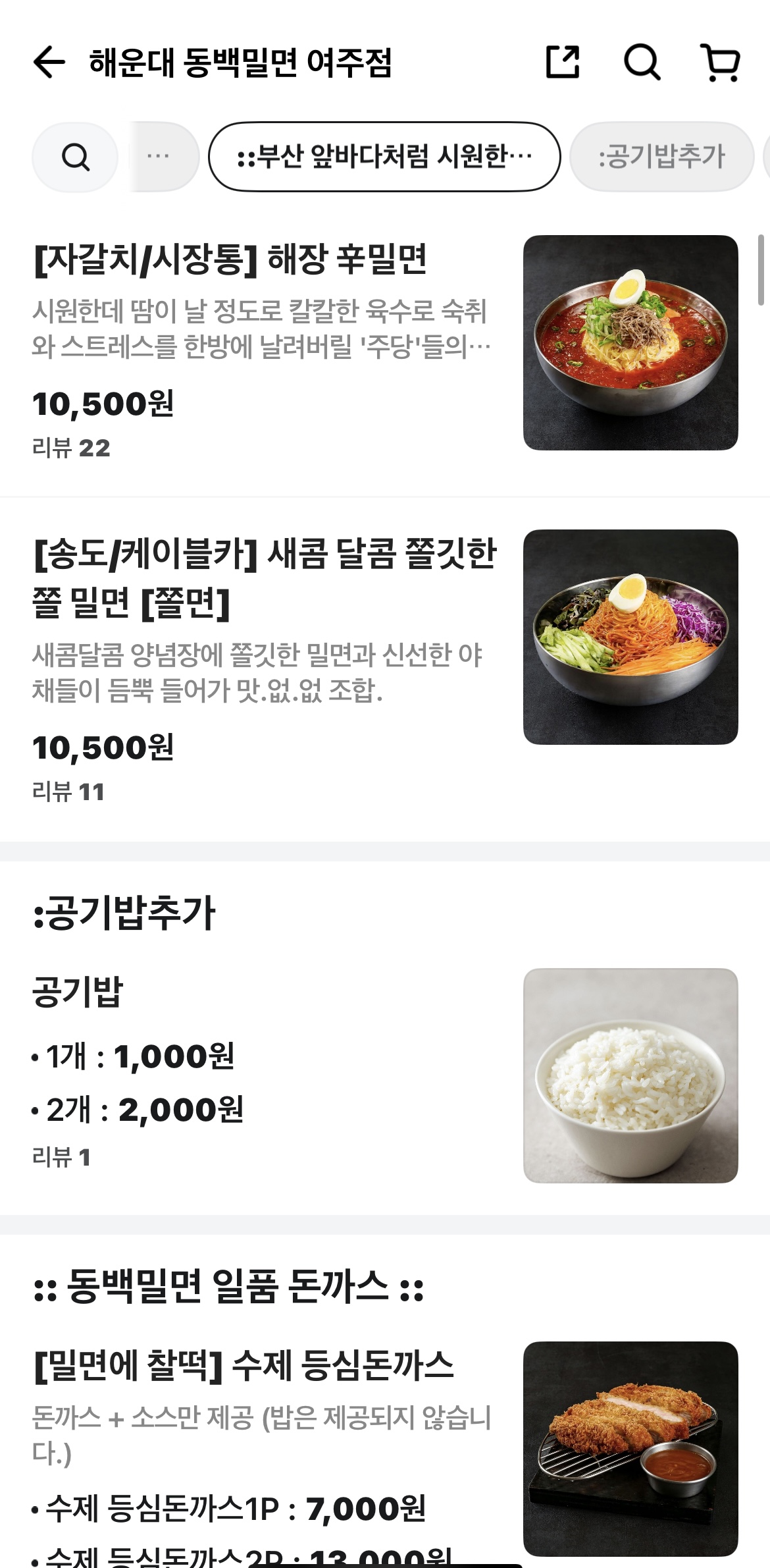Select the partially hidden ellipsis category chip
Image resolution: width=770 pixels, height=1568 pixels.
(x=162, y=157)
